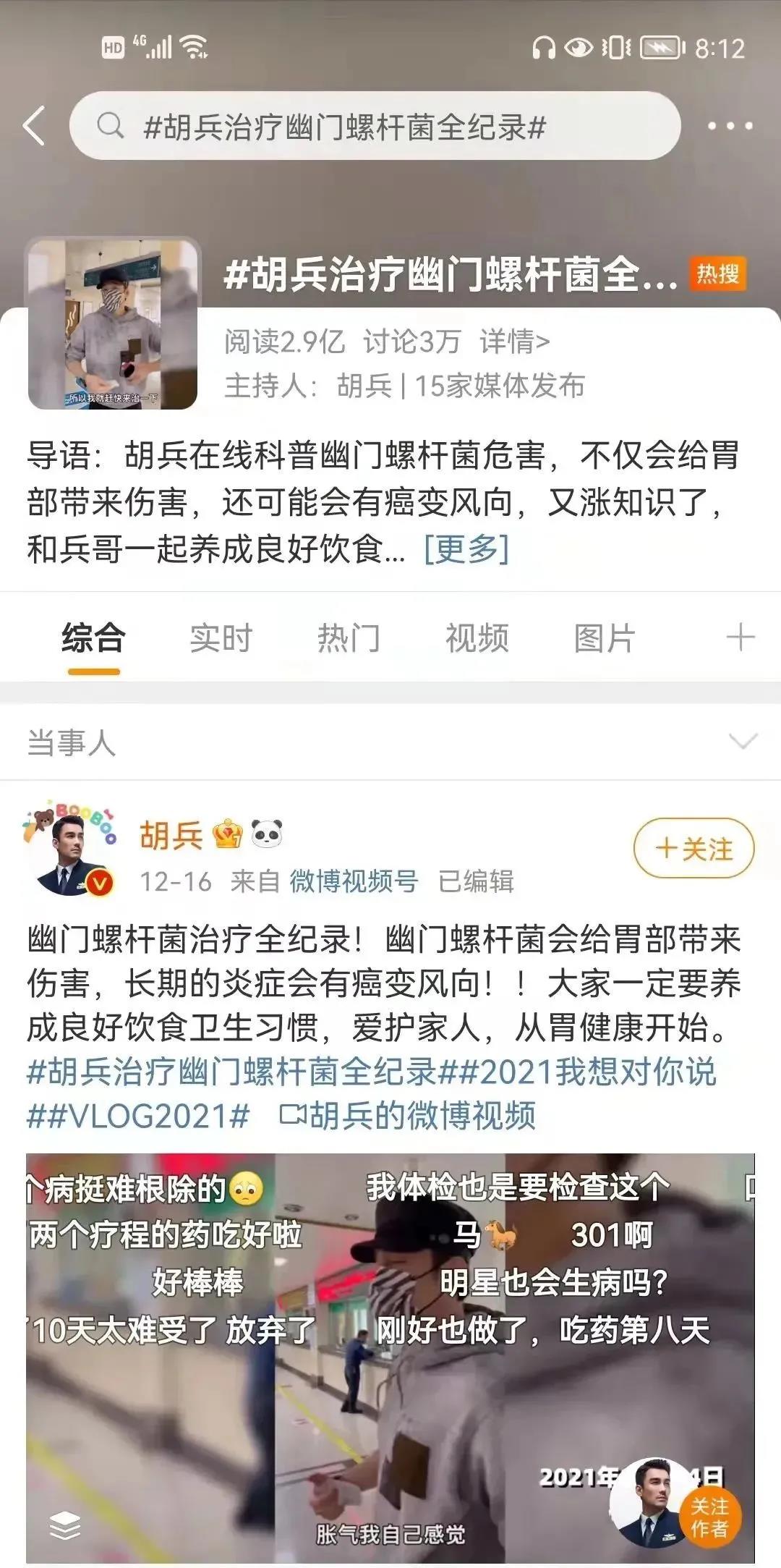The image size is (781, 1568).
Task: Switch to the 视频 tab
Action: [x=477, y=638]
